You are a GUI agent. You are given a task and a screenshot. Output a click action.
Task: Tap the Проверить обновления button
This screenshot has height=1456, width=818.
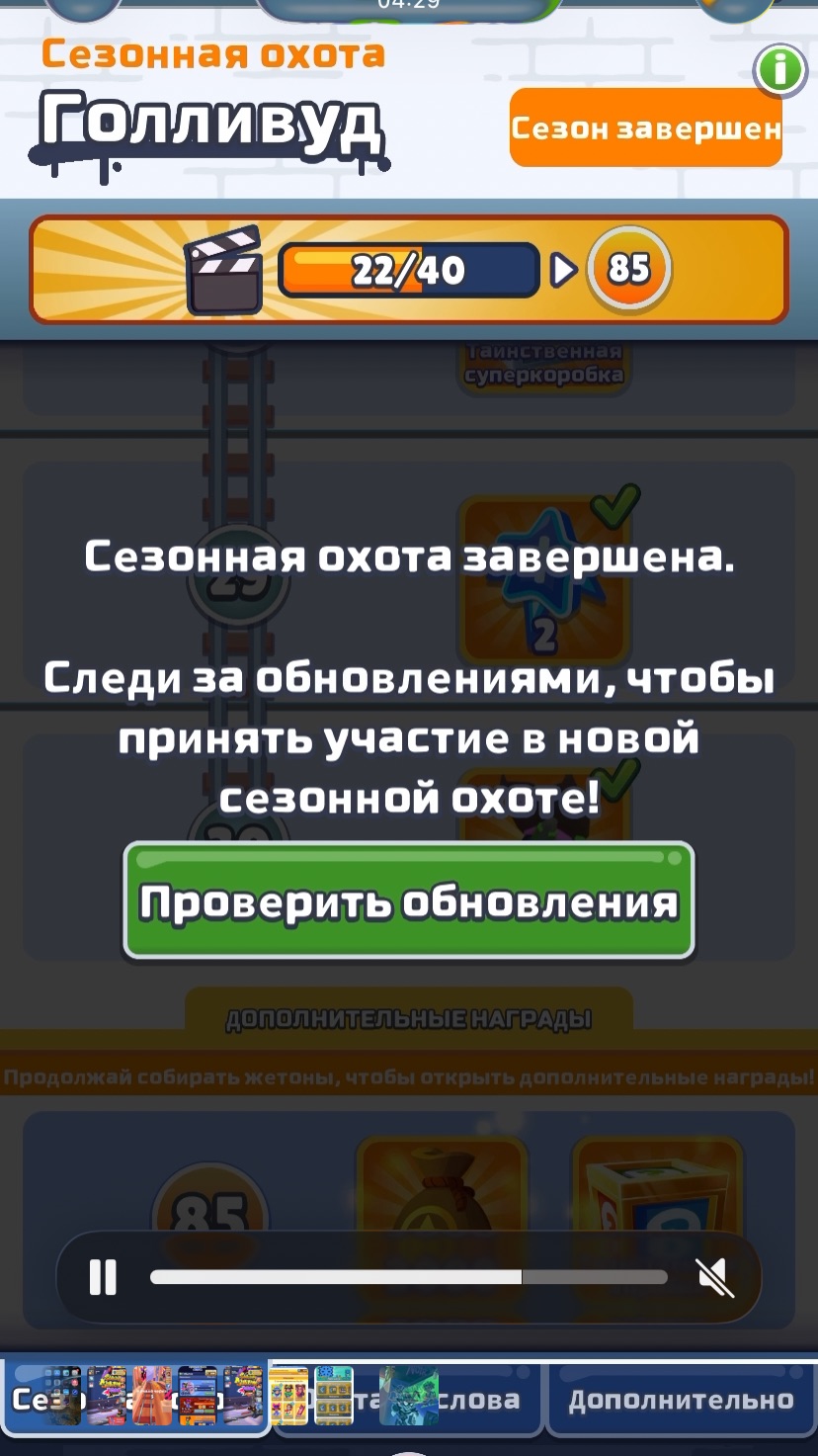(409, 901)
